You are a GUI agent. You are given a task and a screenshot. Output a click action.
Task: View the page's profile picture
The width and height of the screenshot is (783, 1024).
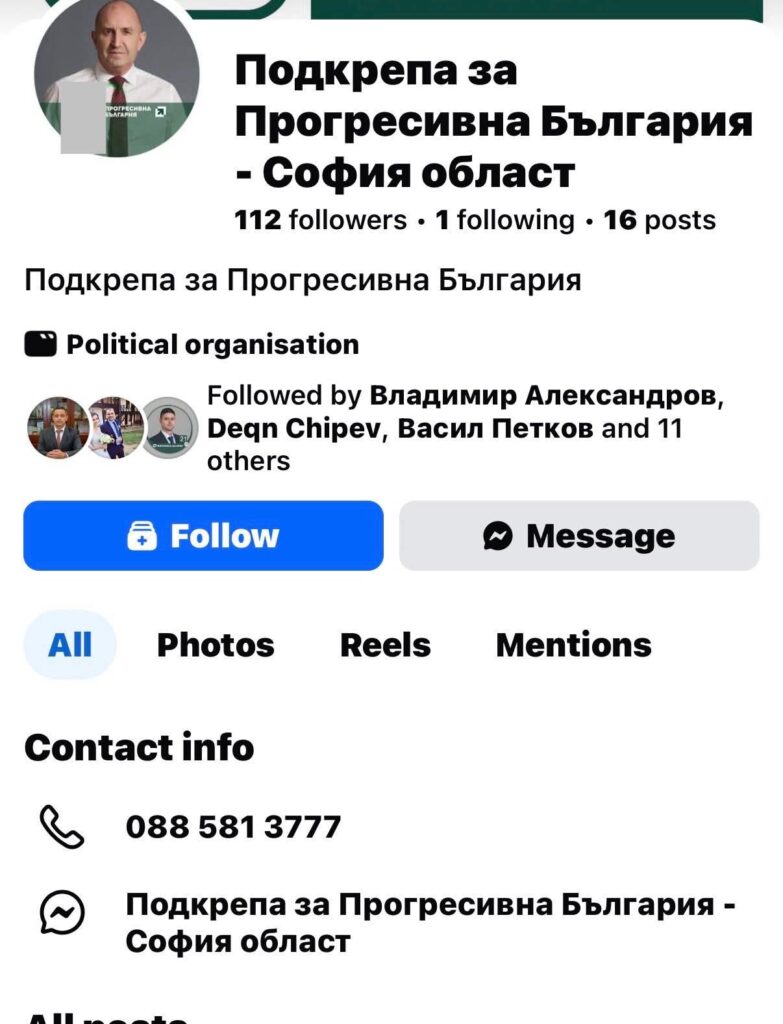pyautogui.click(x=116, y=80)
